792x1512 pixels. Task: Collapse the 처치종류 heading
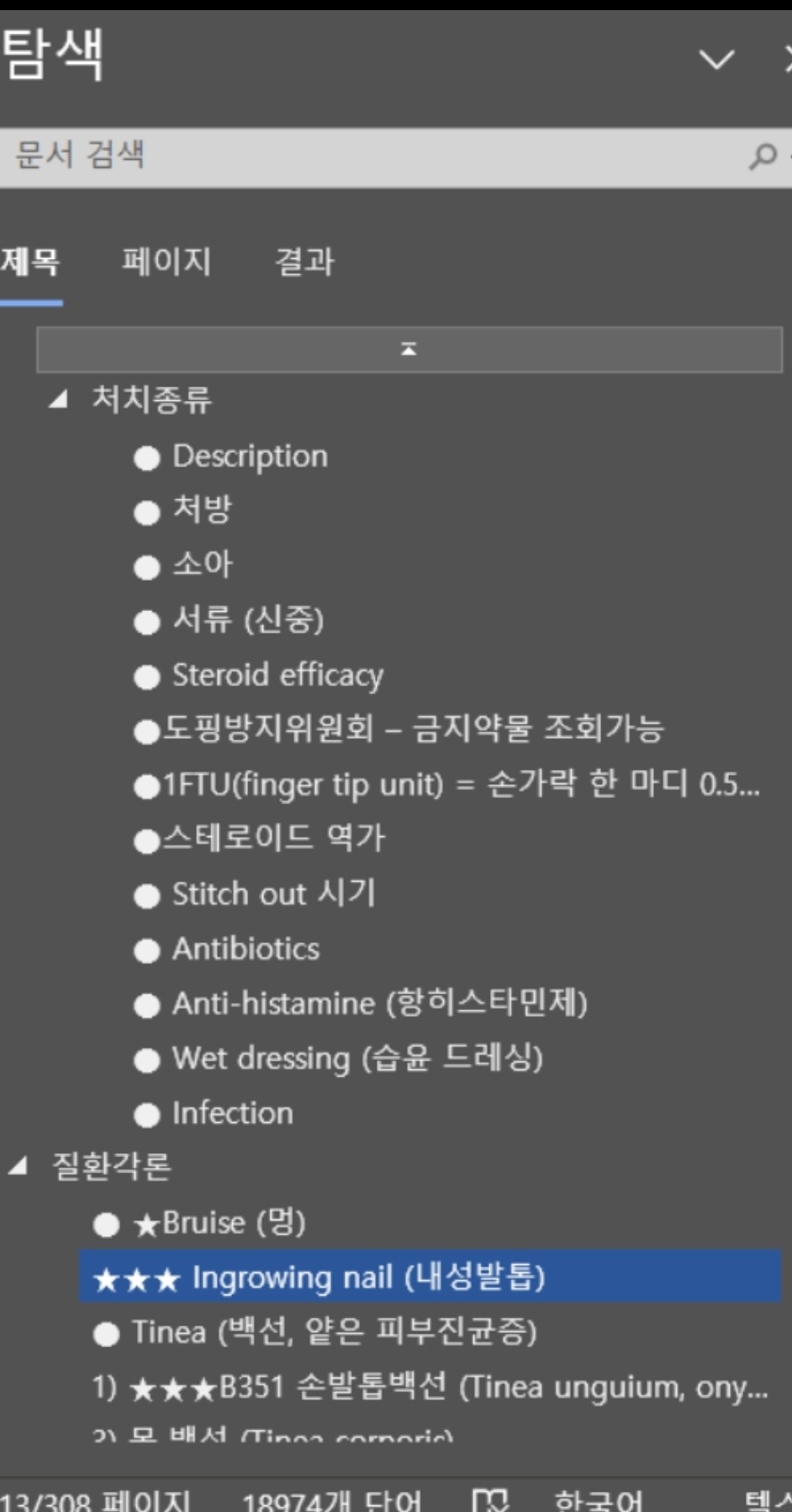click(x=57, y=400)
